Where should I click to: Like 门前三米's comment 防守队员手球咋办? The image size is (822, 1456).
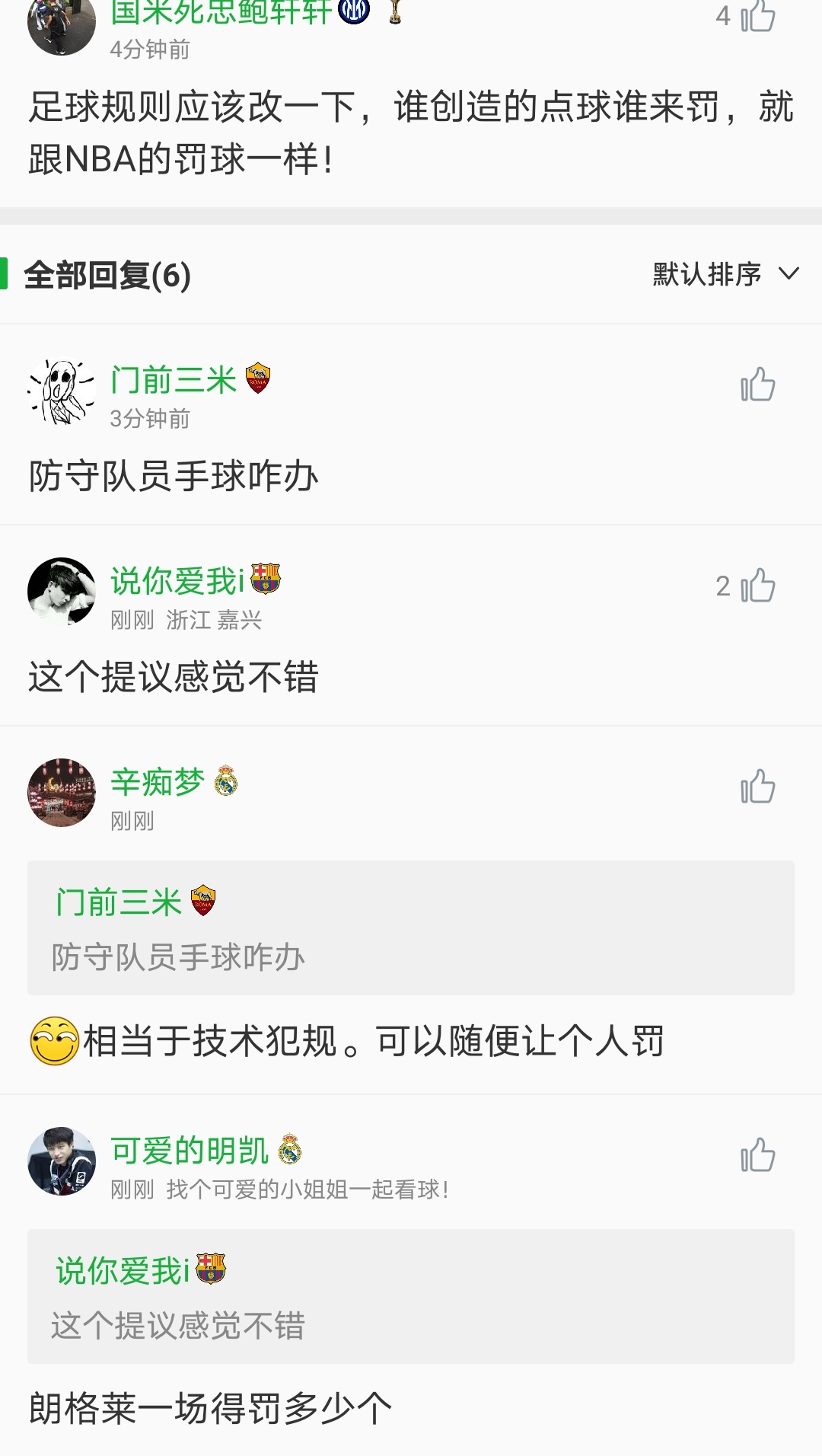click(758, 385)
